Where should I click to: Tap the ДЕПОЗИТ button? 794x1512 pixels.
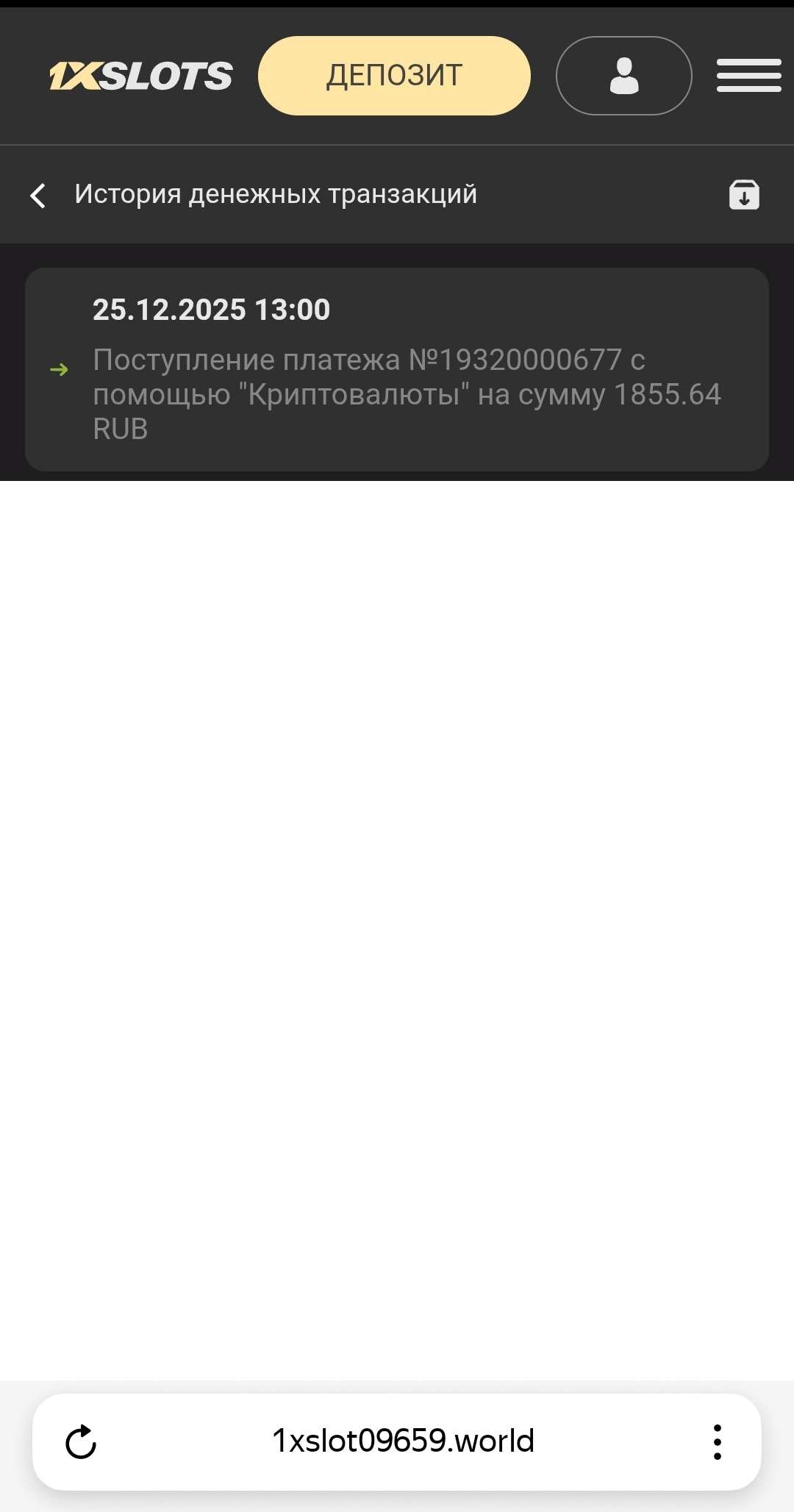click(x=394, y=76)
